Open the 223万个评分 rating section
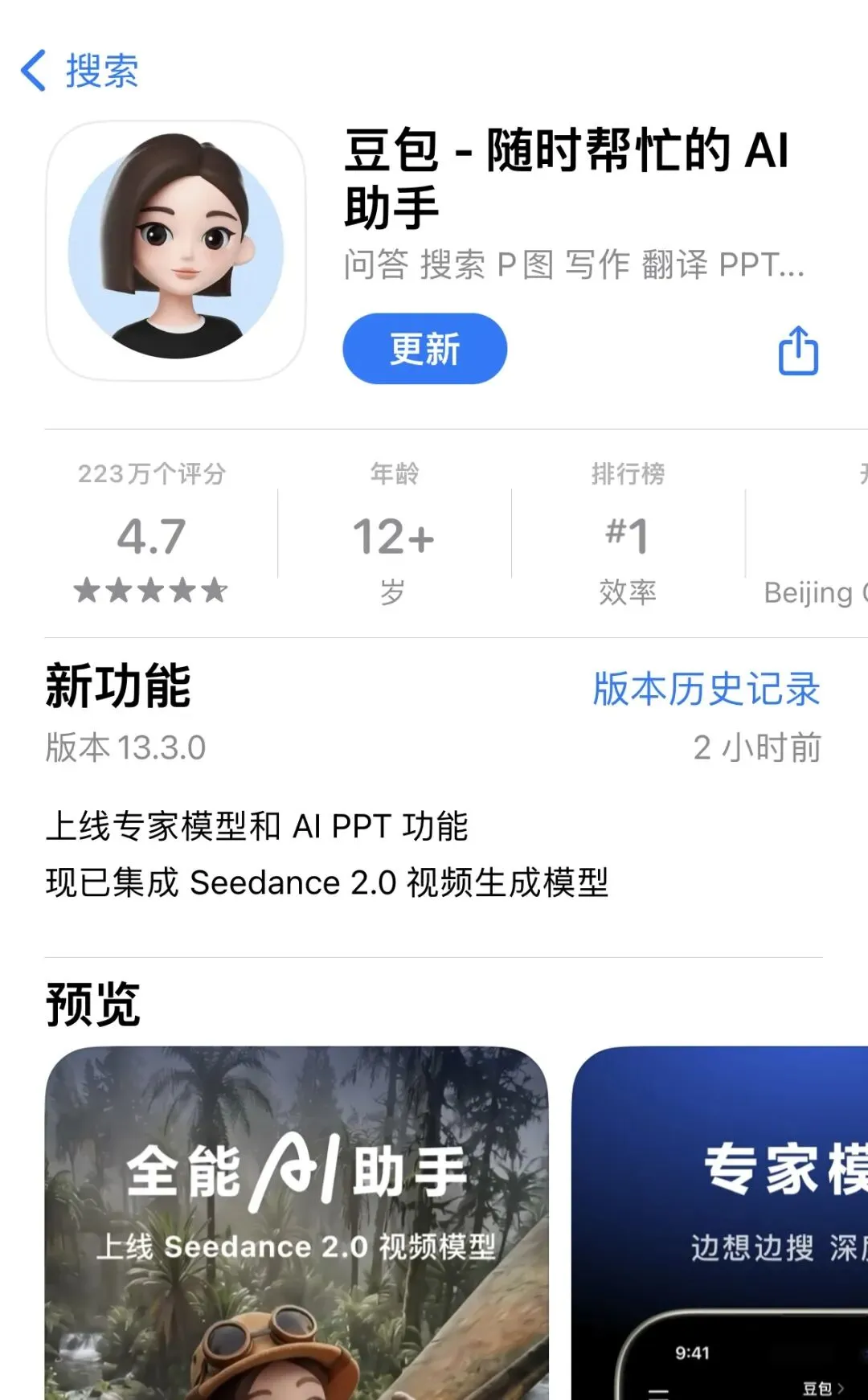Image resolution: width=868 pixels, height=1400 pixels. pyautogui.click(x=152, y=533)
